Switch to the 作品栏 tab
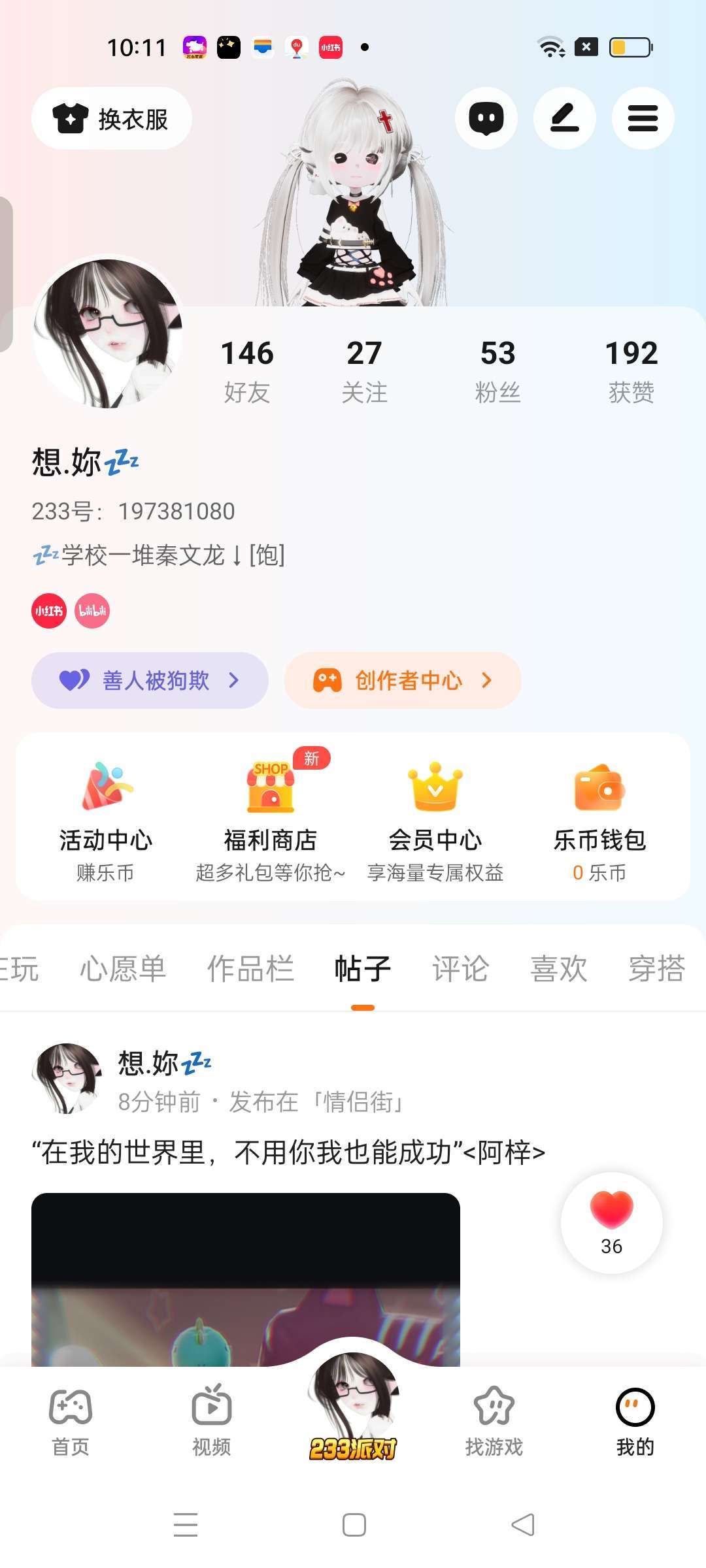The height and width of the screenshot is (1568, 706). point(250,968)
